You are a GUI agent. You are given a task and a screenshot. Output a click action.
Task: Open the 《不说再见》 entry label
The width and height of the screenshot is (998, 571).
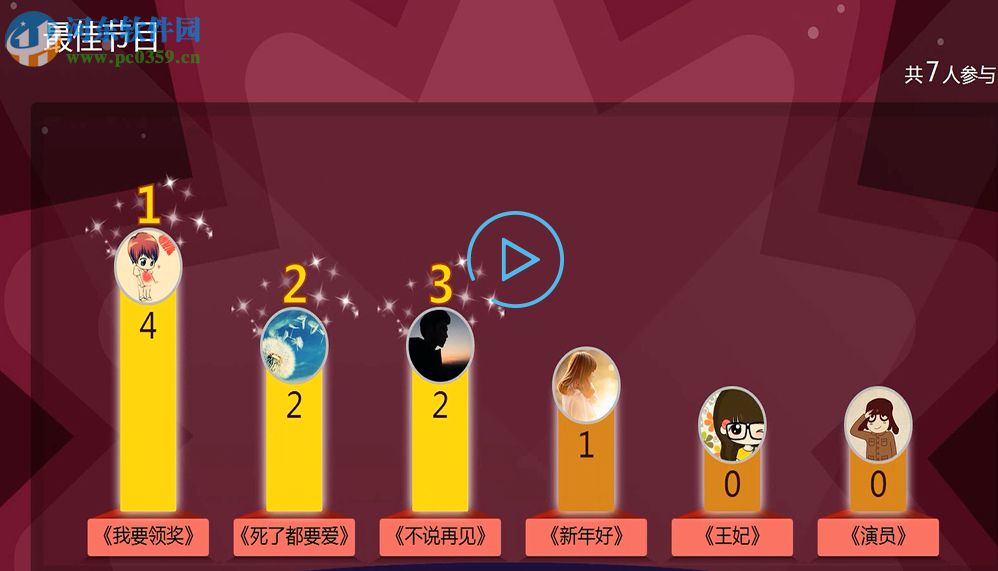[x=440, y=537]
